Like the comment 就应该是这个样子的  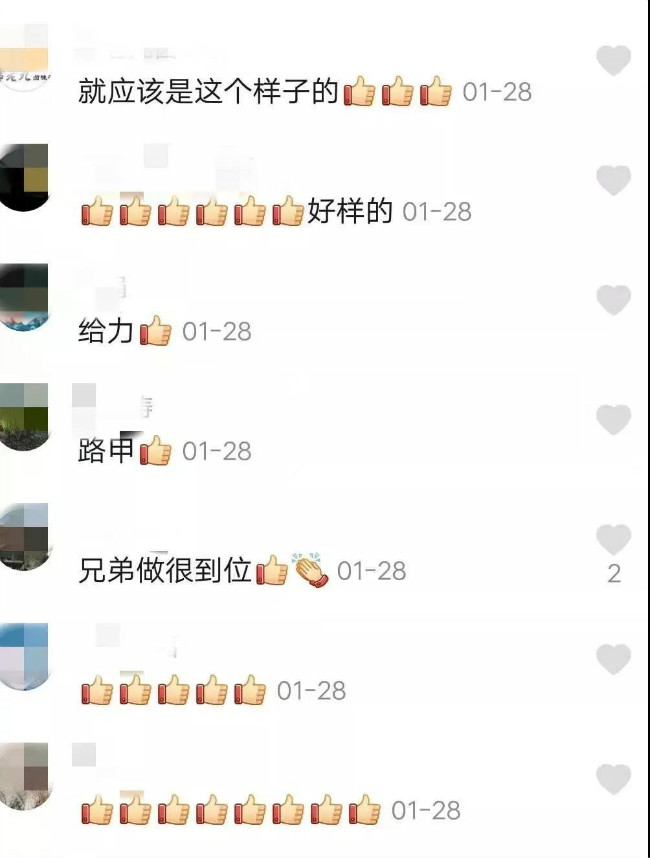click(613, 62)
